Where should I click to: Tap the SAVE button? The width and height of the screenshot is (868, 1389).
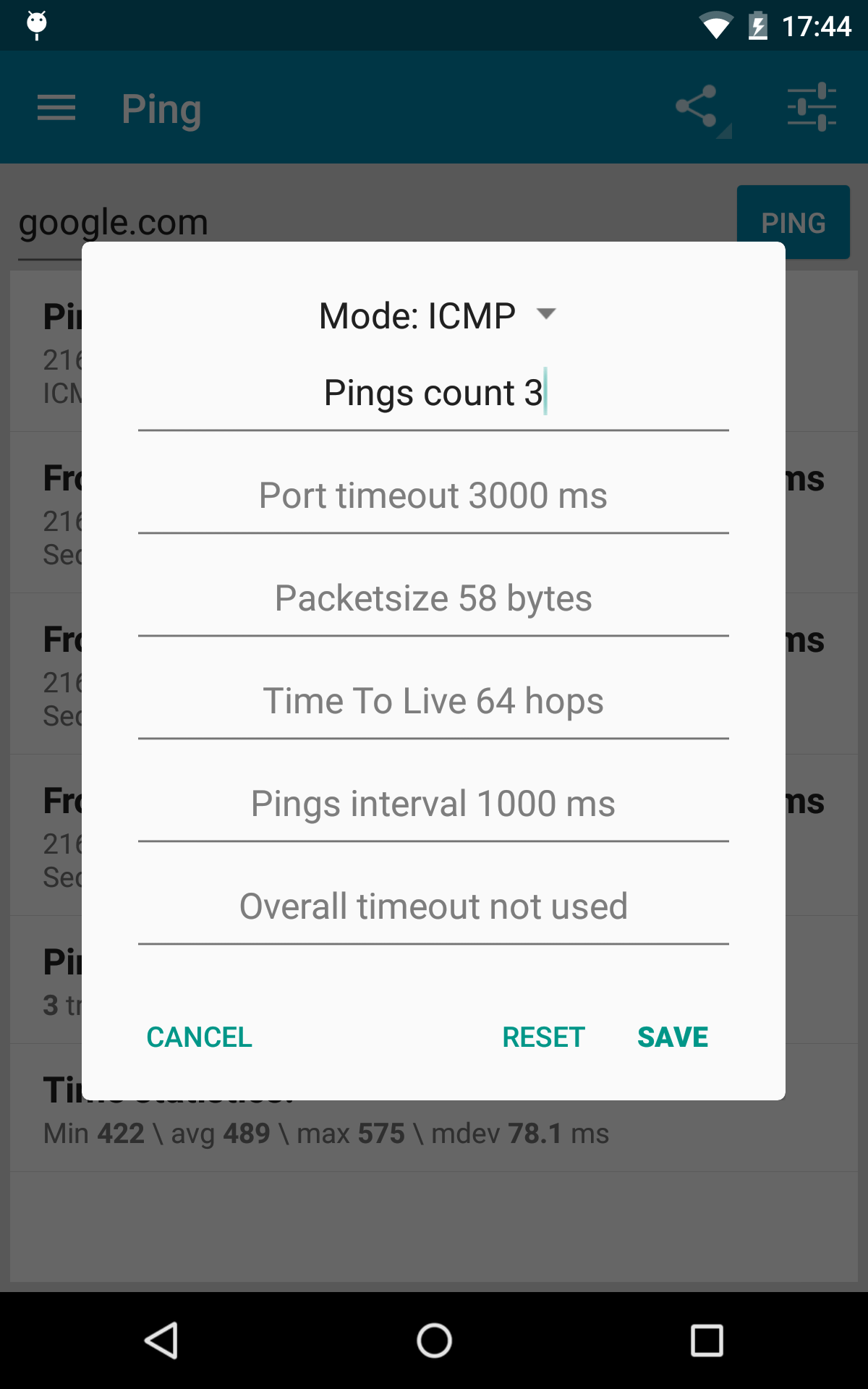[672, 1037]
